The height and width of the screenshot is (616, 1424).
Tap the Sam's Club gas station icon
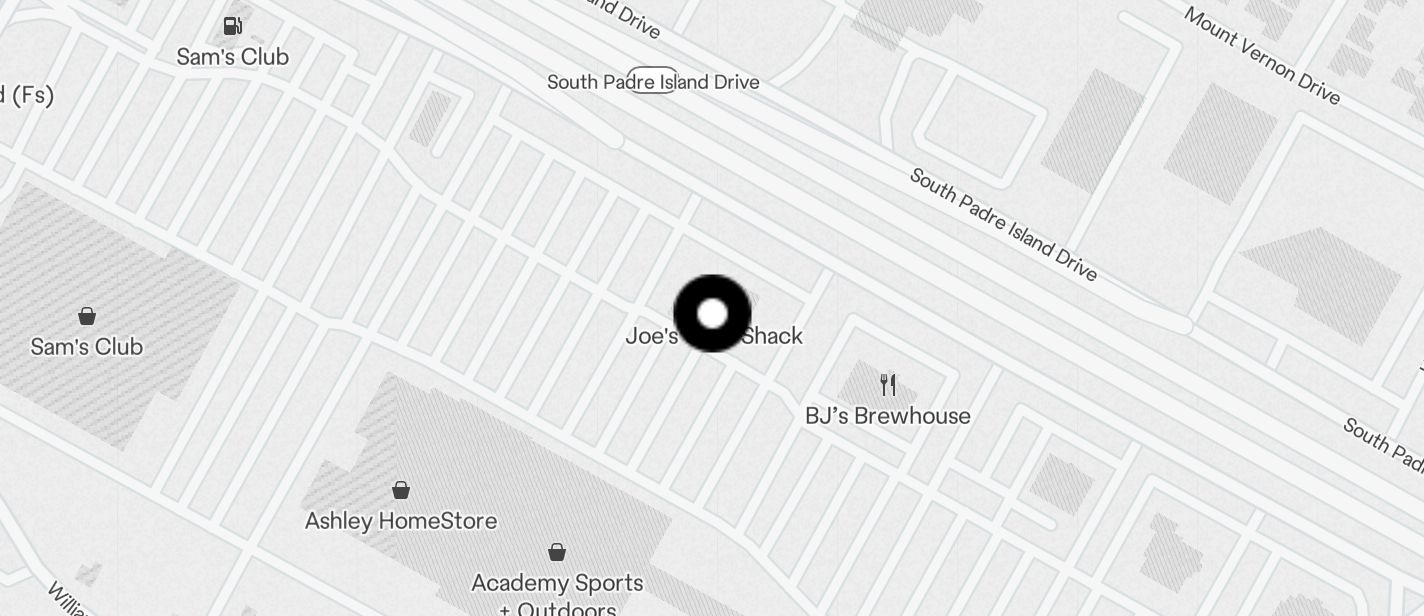coord(233,26)
